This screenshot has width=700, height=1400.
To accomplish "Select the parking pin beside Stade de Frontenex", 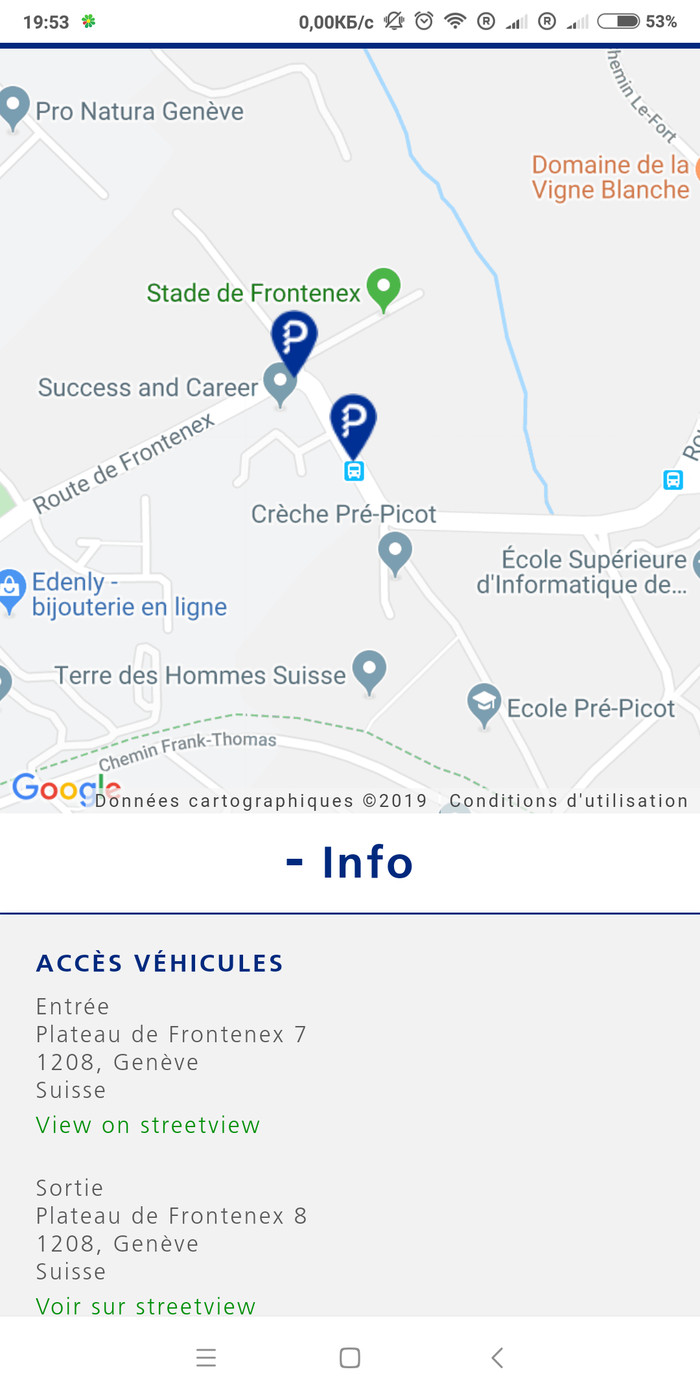I will 294,339.
